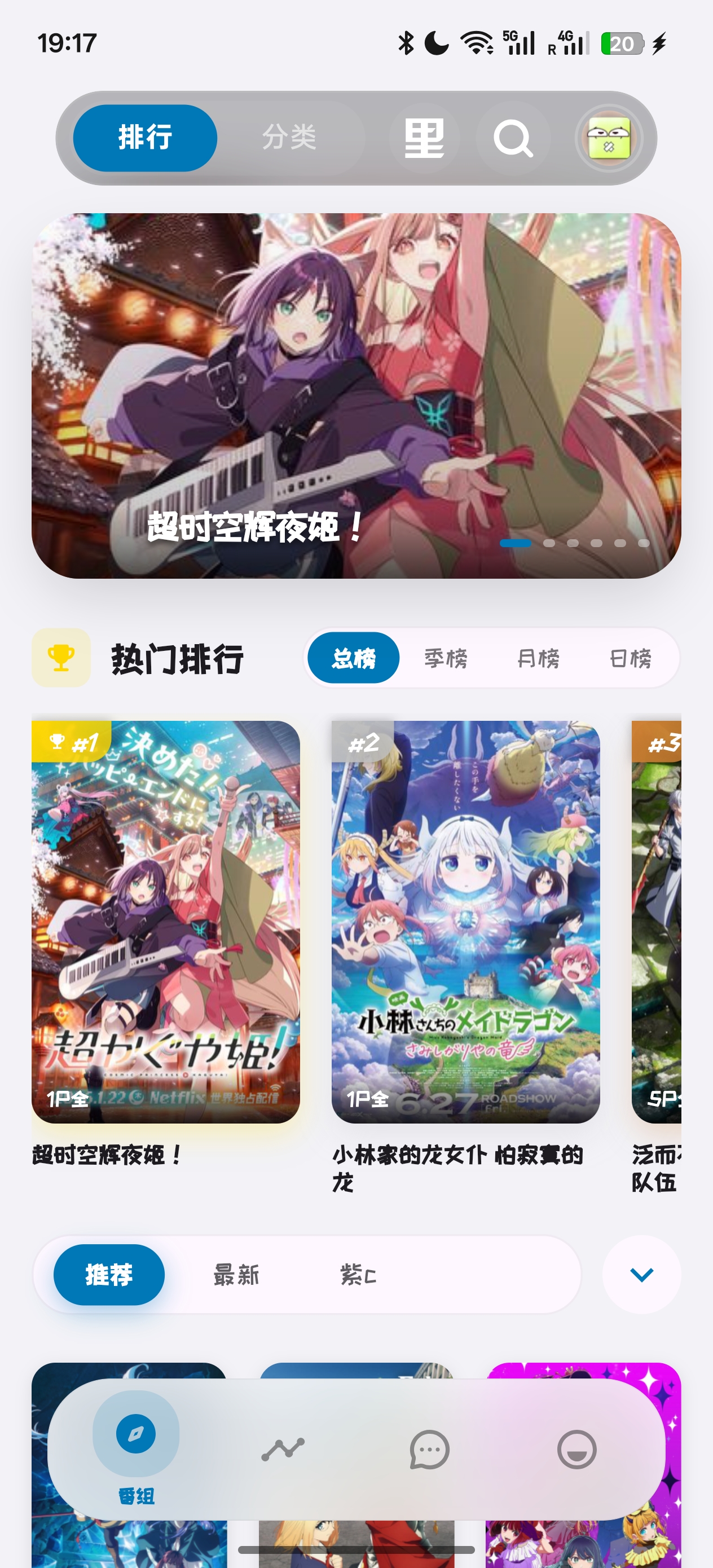This screenshot has width=713, height=1568.
Task: Open the 超时空辉夜姬！ featured banner
Action: (356, 395)
